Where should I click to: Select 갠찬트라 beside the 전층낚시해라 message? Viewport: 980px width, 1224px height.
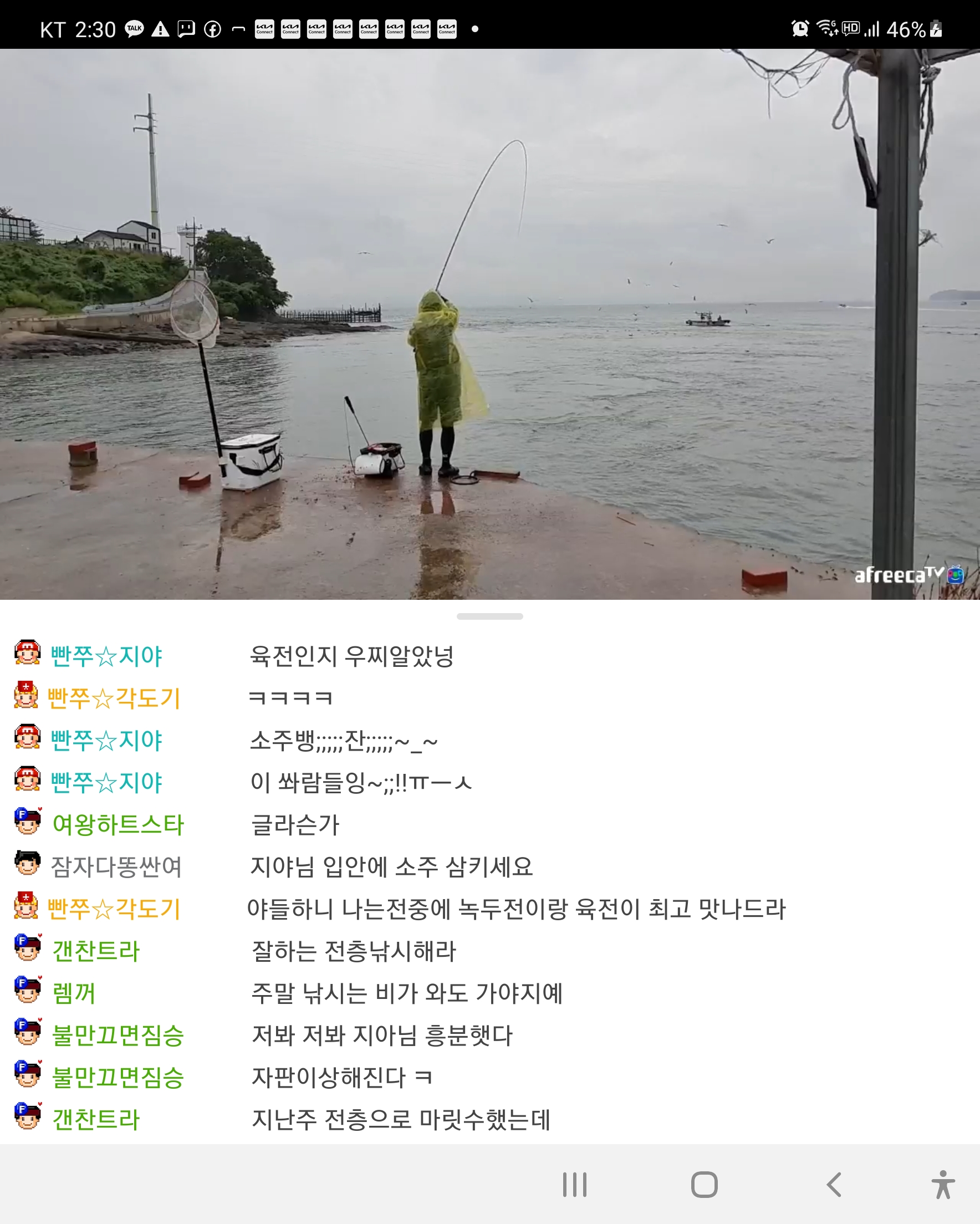pyautogui.click(x=95, y=951)
